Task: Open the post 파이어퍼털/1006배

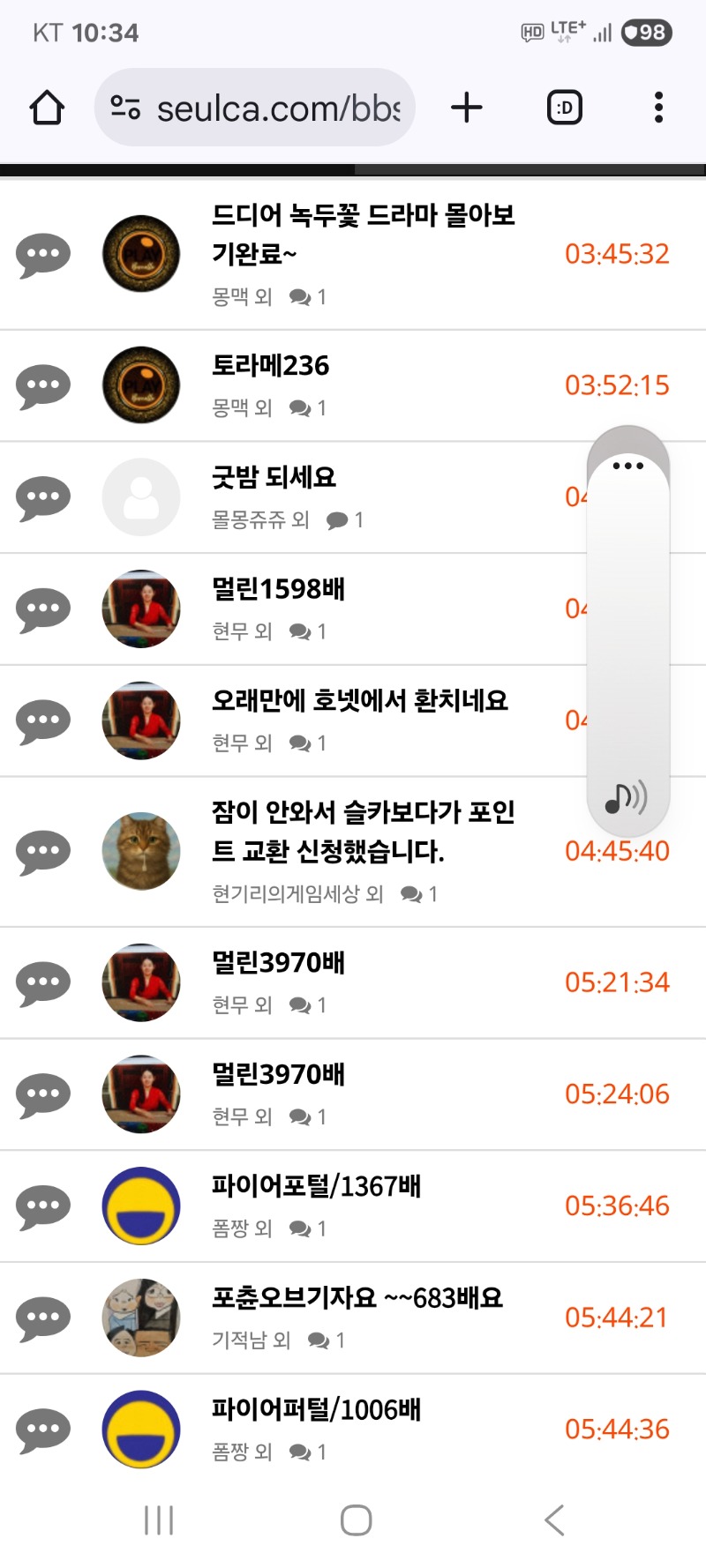Action: (x=316, y=1410)
